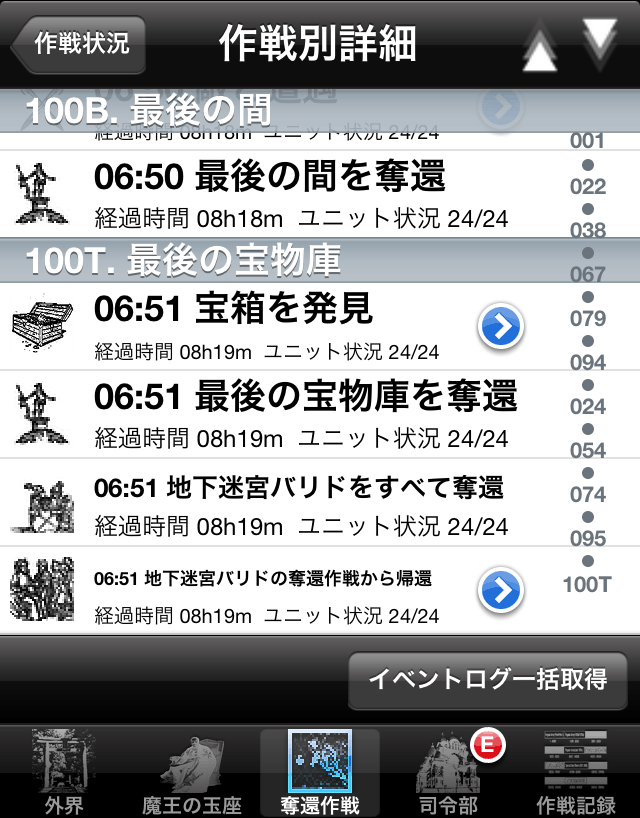Tap the down arrow in the header
The height and width of the screenshot is (818, 640).
pos(600,42)
